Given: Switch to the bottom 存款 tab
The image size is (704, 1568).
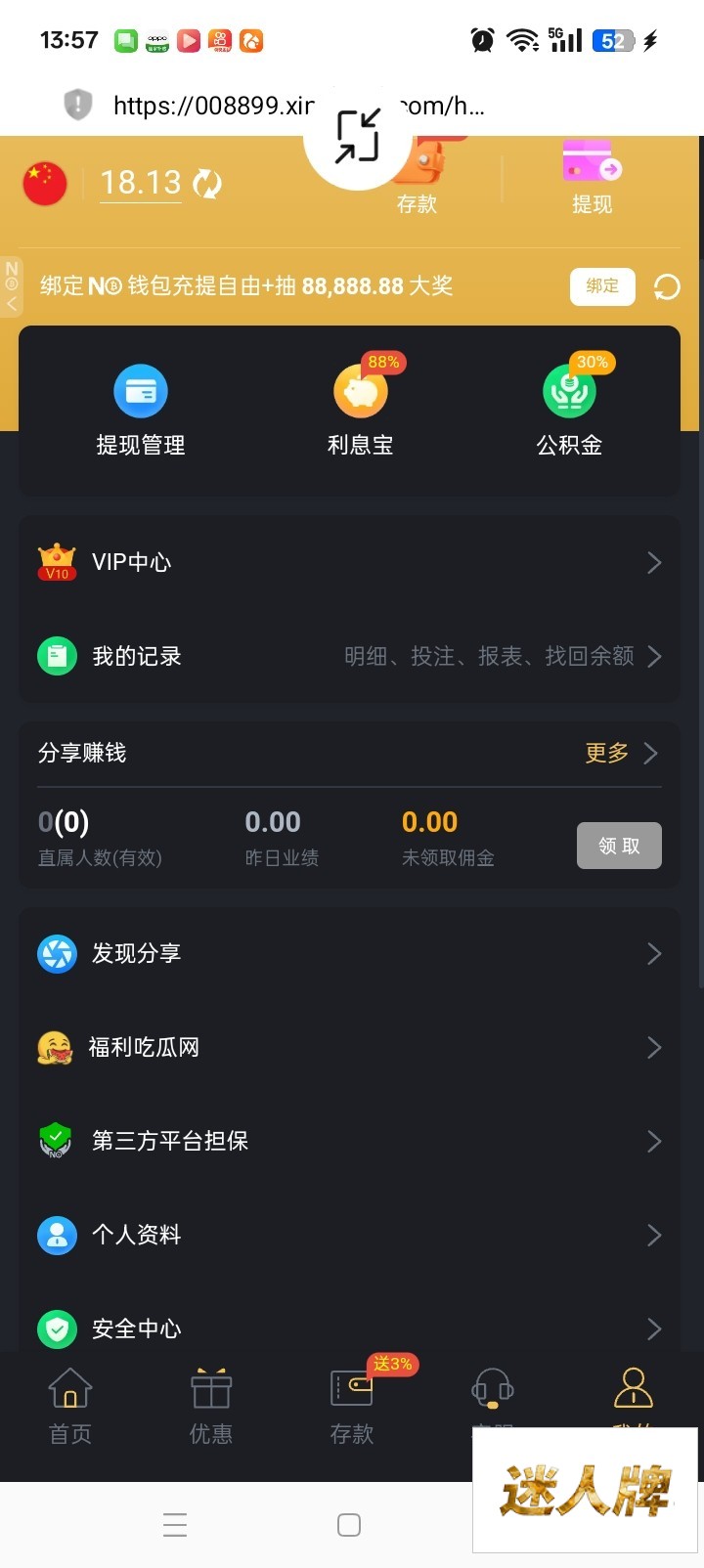Looking at the screenshot, I should pyautogui.click(x=352, y=1408).
